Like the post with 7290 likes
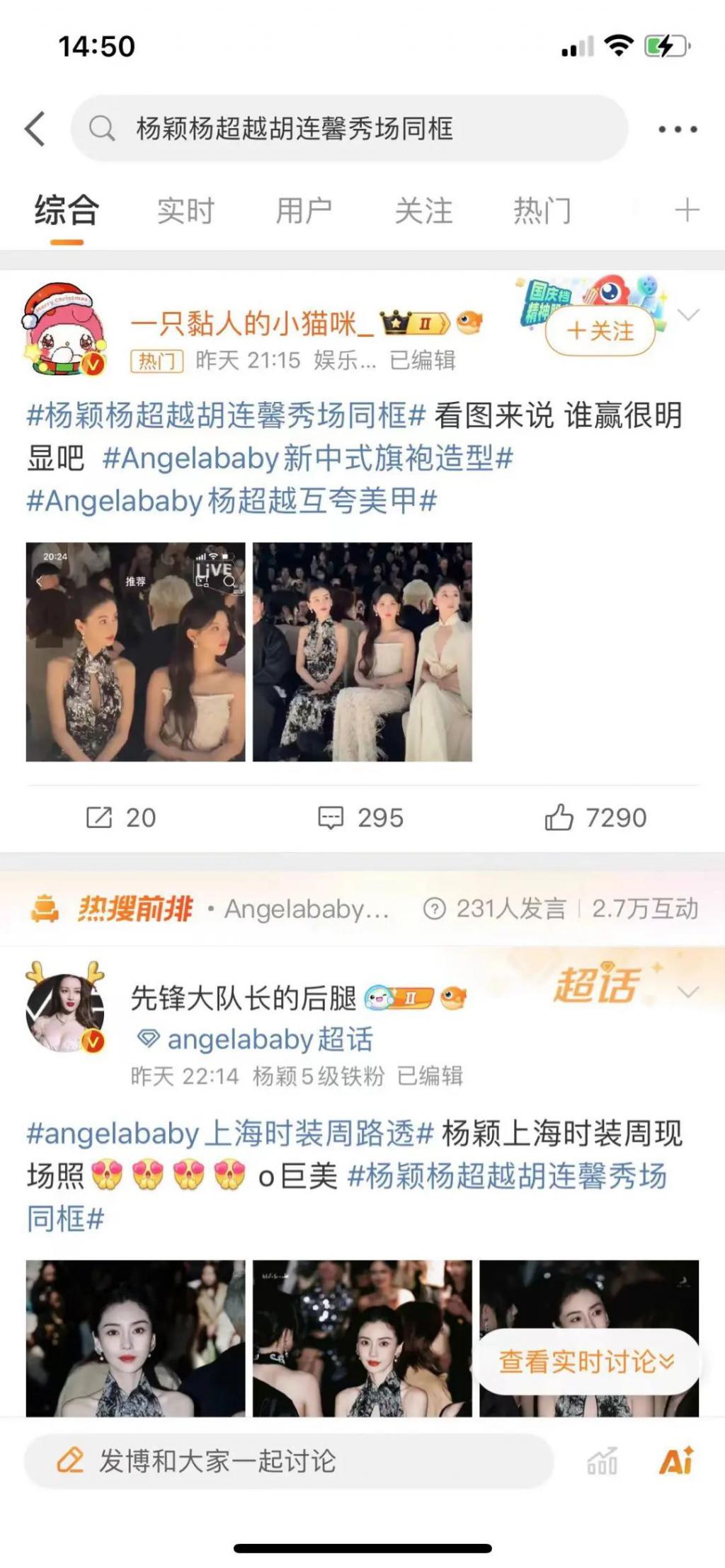Viewport: 725px width, 1568px height. pyautogui.click(x=595, y=818)
